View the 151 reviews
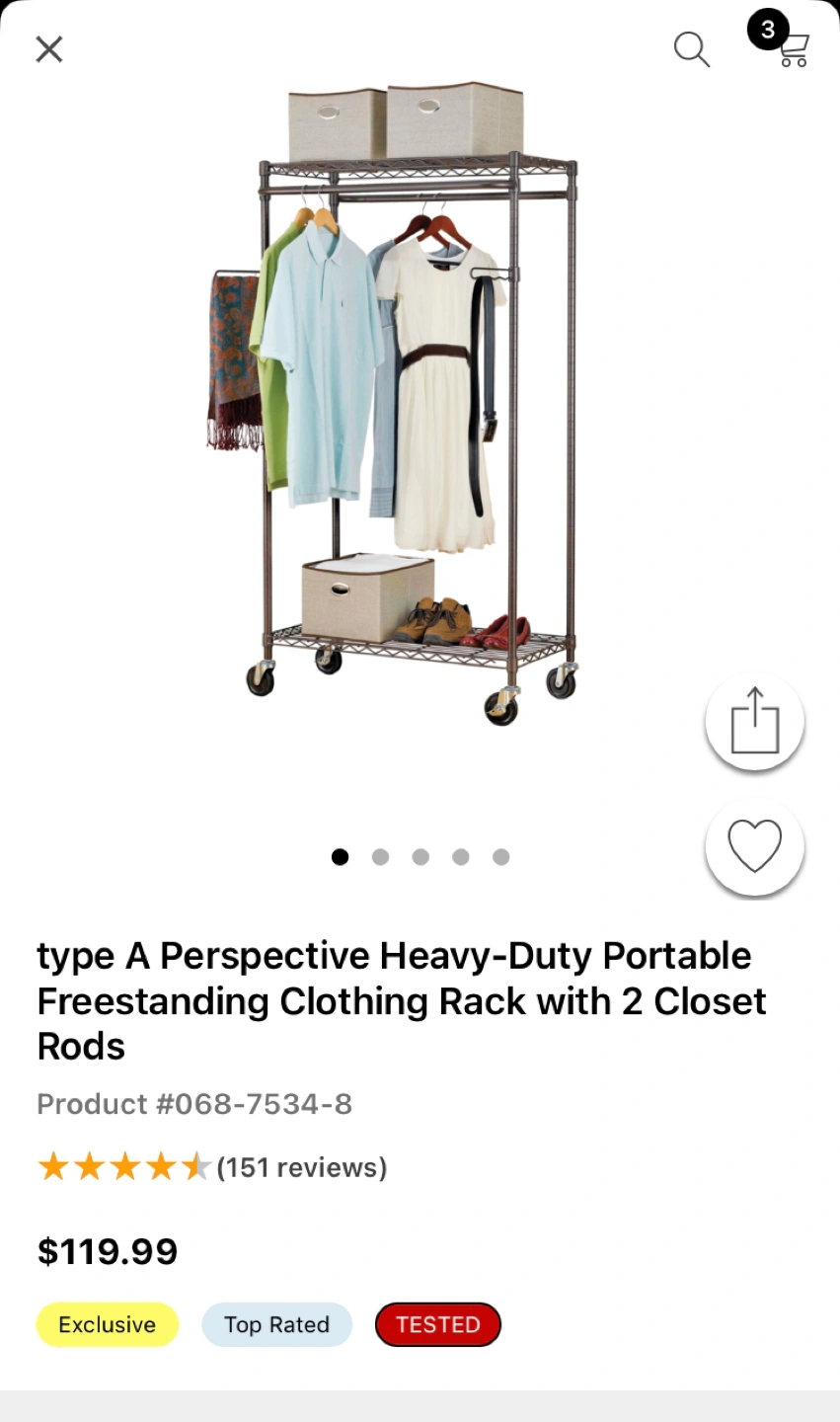The width and height of the screenshot is (840, 1422). pyautogui.click(x=301, y=1167)
